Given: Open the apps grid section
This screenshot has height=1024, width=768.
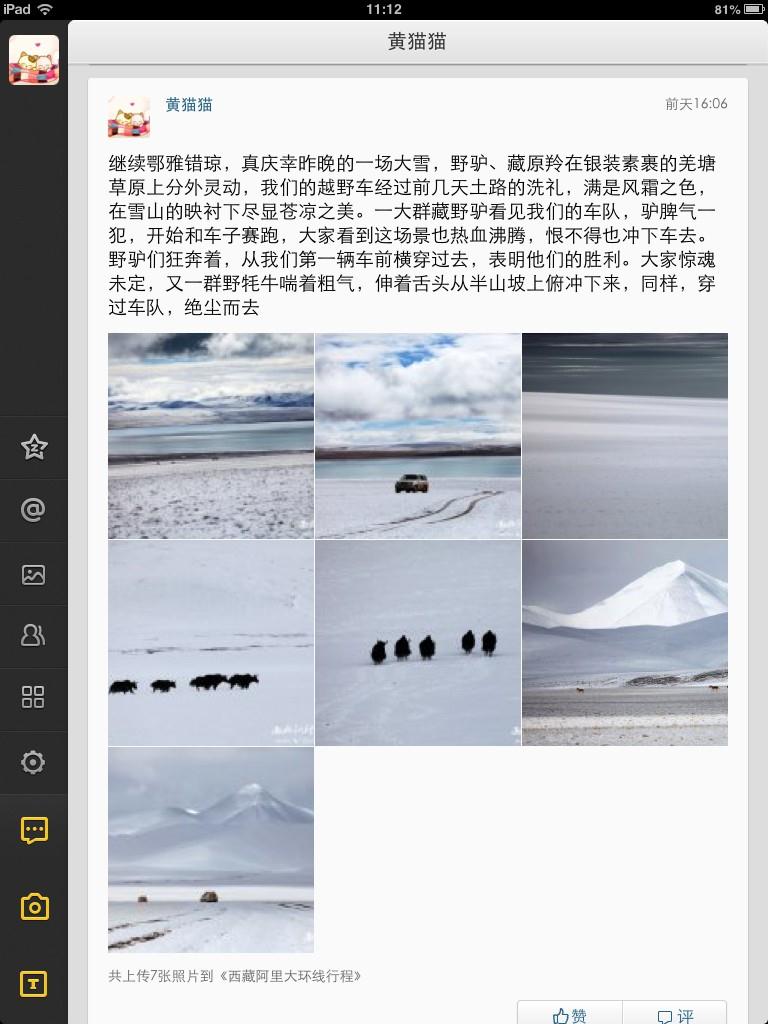Looking at the screenshot, I should pos(34,697).
